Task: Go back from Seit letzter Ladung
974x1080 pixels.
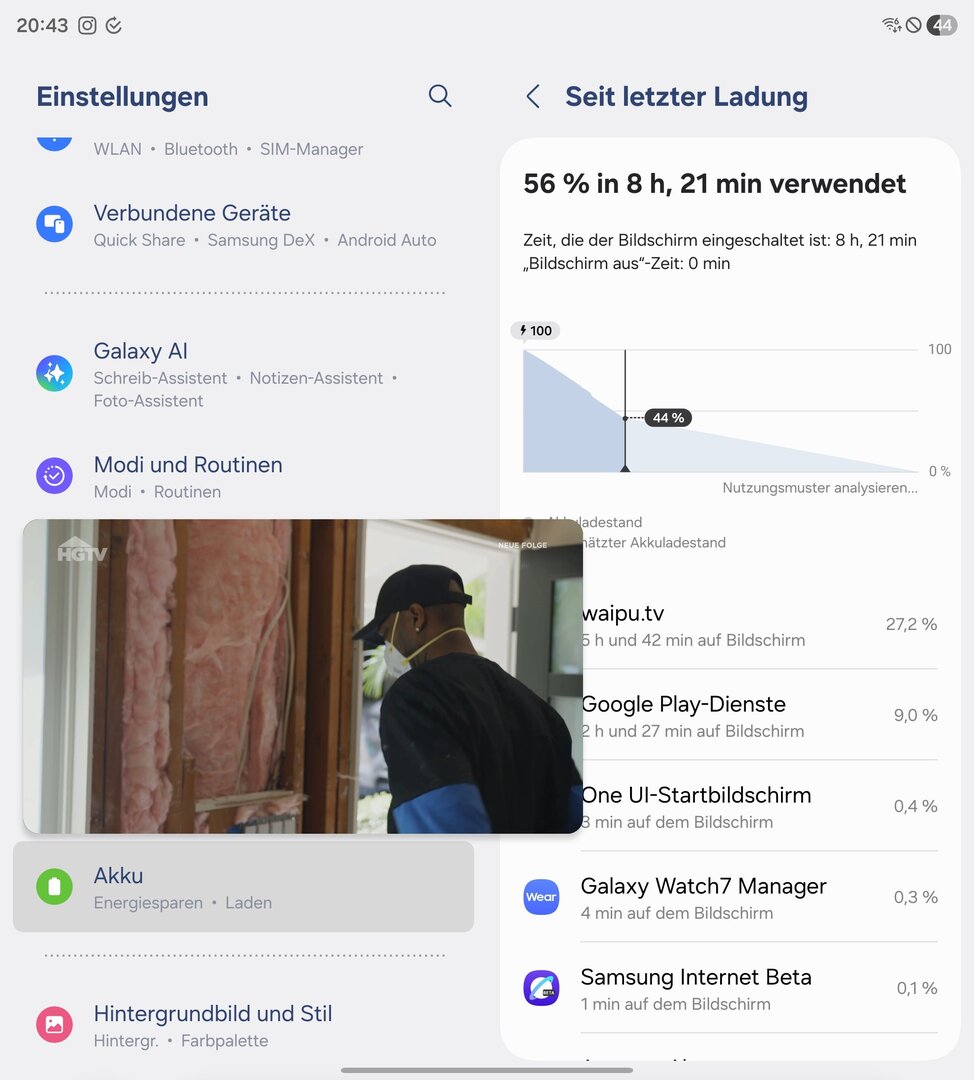Action: (533, 97)
